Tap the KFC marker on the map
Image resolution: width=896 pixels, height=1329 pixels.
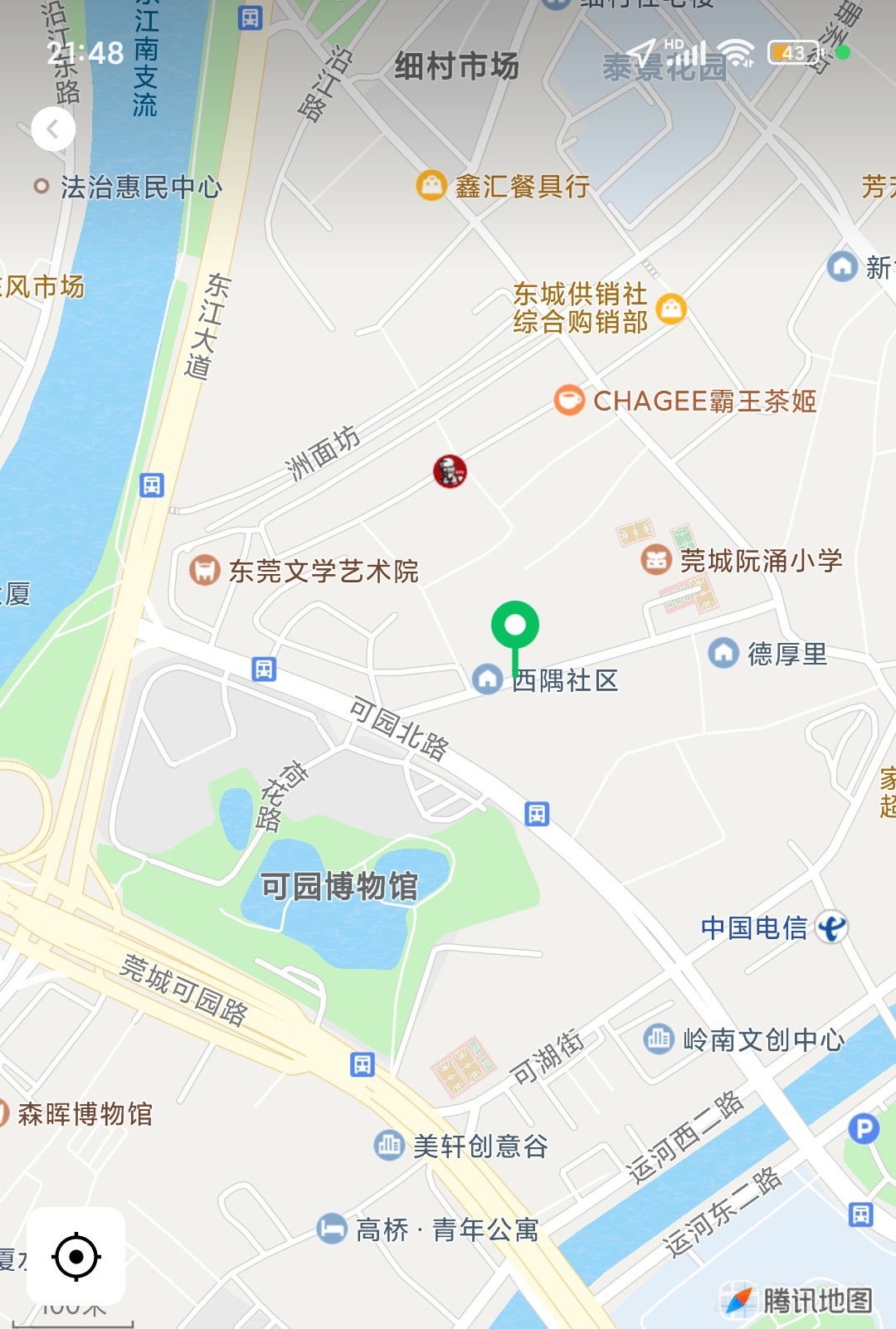coord(450,471)
